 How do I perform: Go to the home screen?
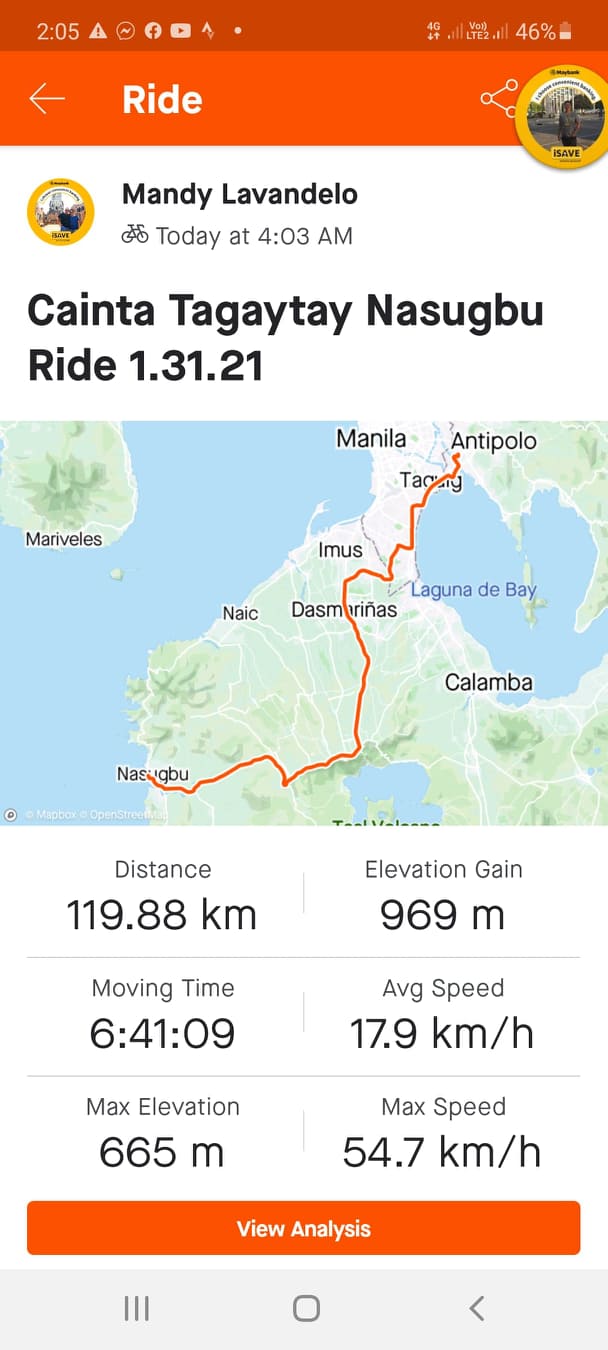pyautogui.click(x=306, y=1308)
